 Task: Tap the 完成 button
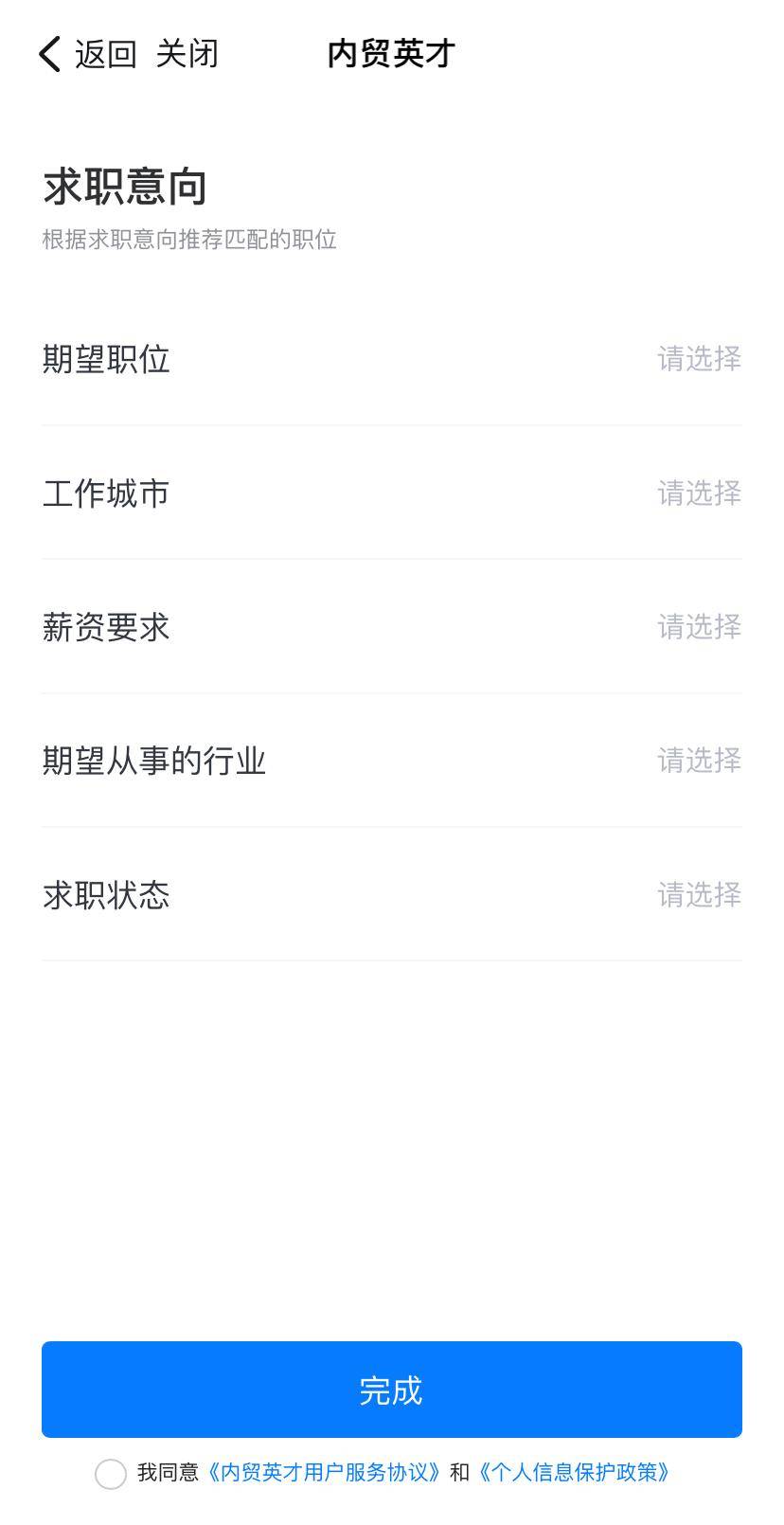[392, 1390]
